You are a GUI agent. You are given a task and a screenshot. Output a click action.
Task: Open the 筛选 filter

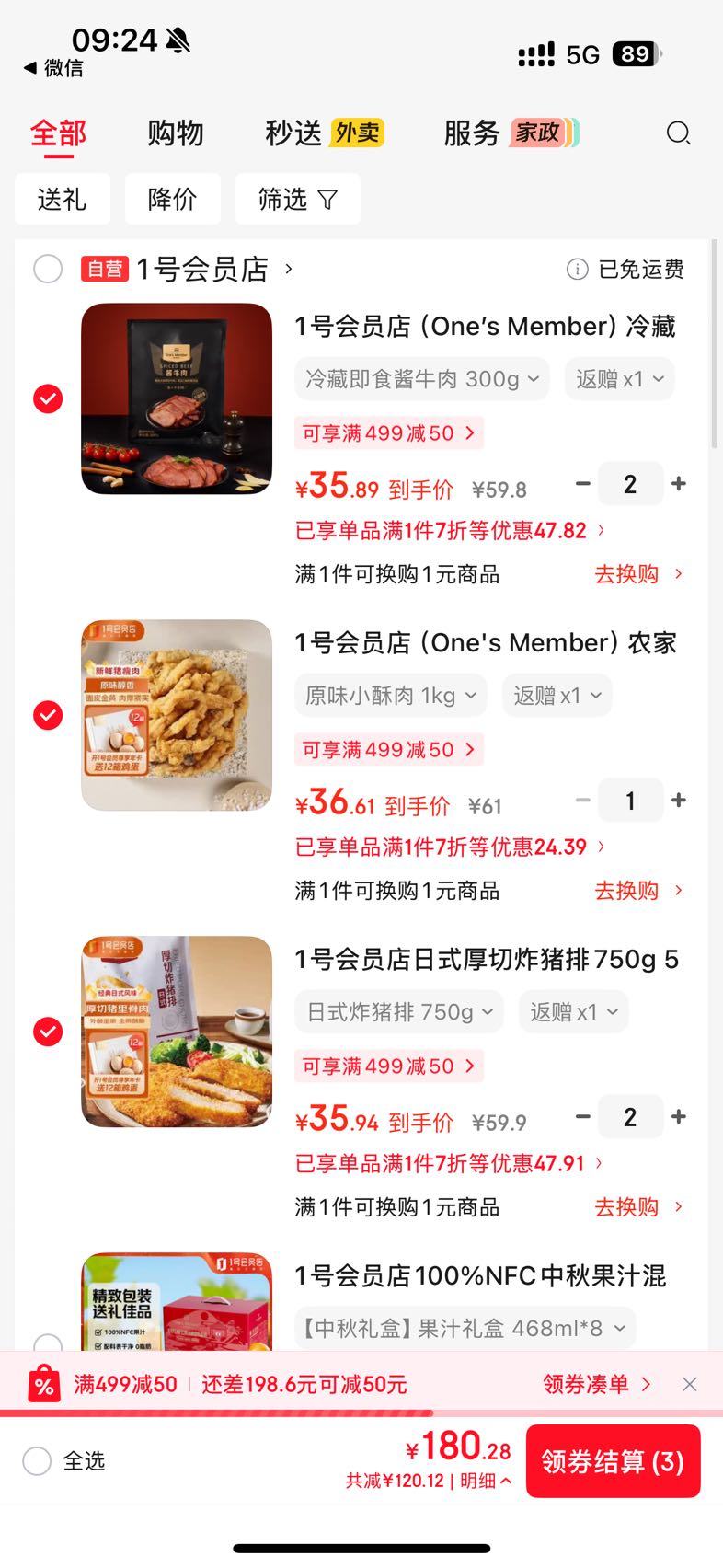coord(297,199)
